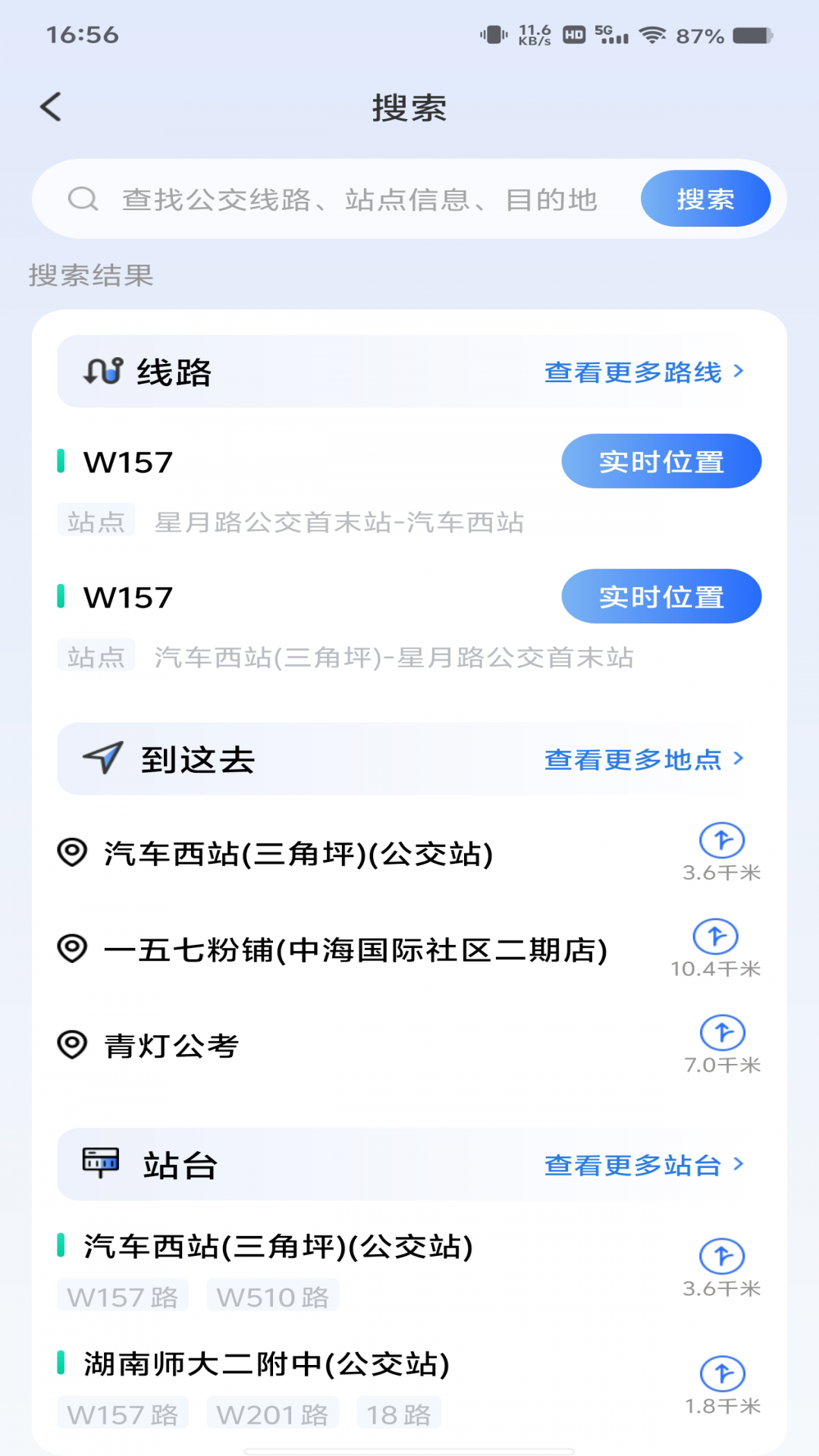Tap the blue 搜索 button

click(704, 199)
